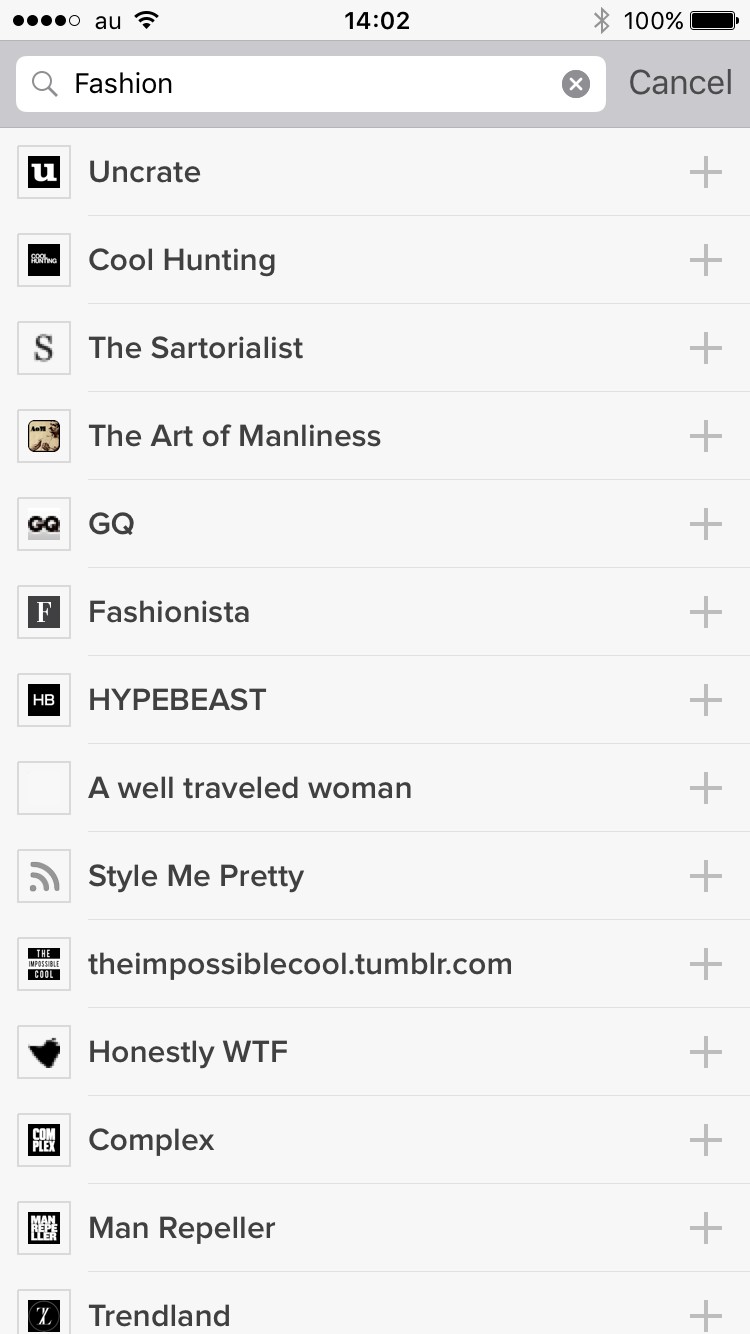Screen dimensions: 750x1334
Task: Add The Sartorialist to feeds
Action: (705, 348)
